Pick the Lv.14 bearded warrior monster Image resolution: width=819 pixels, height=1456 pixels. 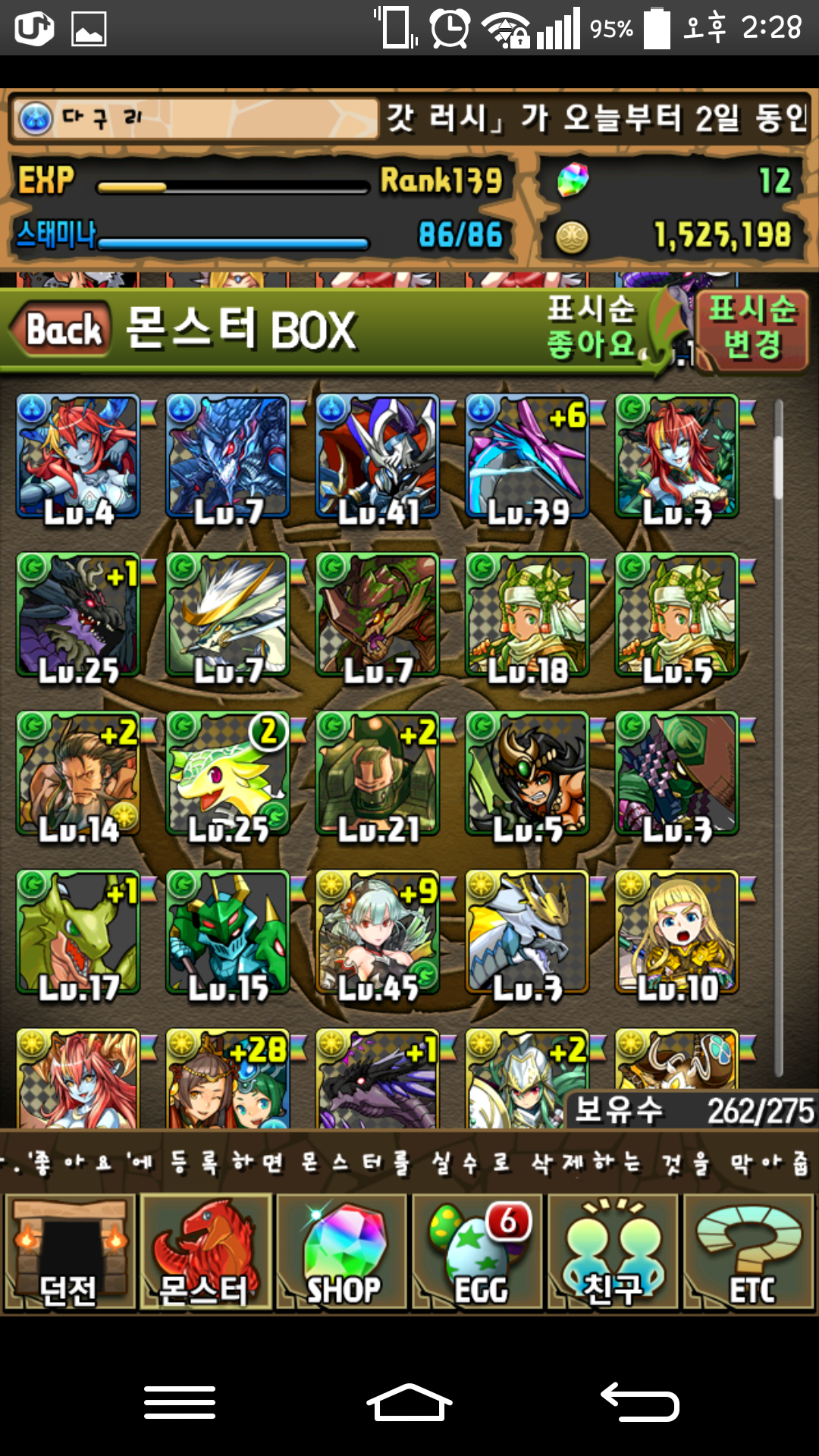pyautogui.click(x=78, y=773)
